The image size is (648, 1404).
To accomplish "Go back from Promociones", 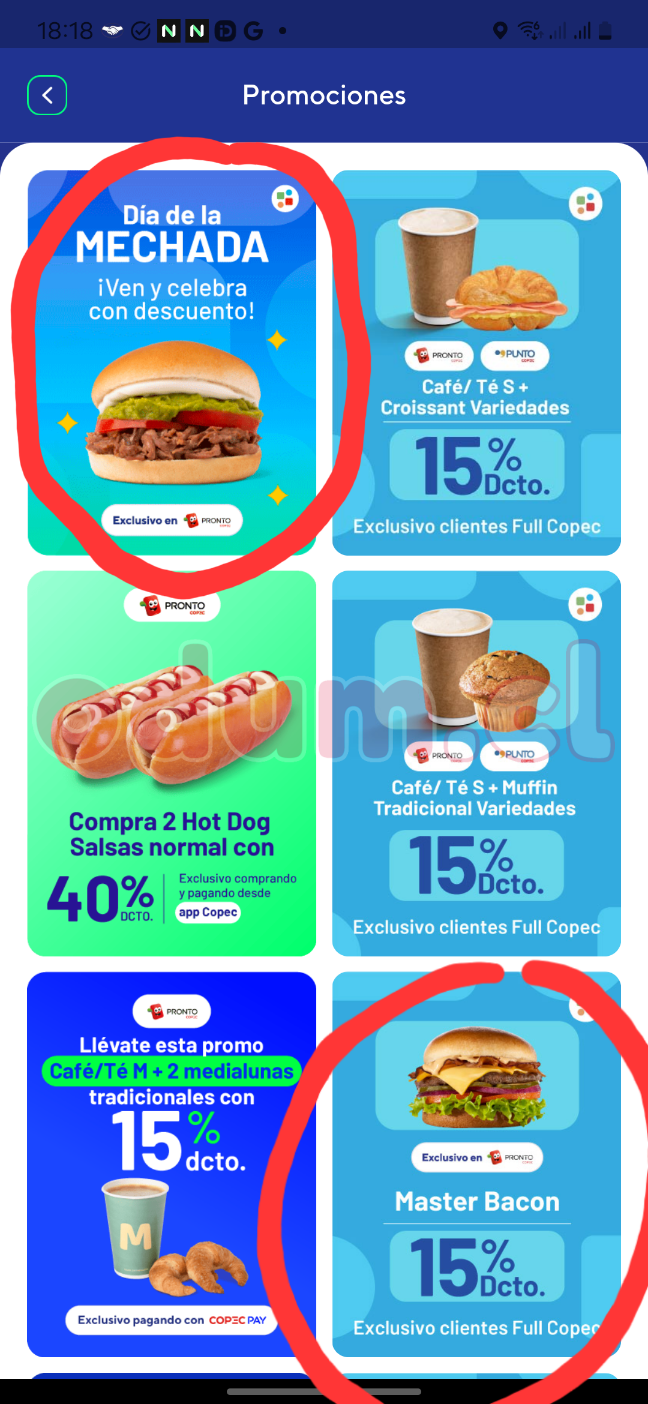I will point(47,96).
